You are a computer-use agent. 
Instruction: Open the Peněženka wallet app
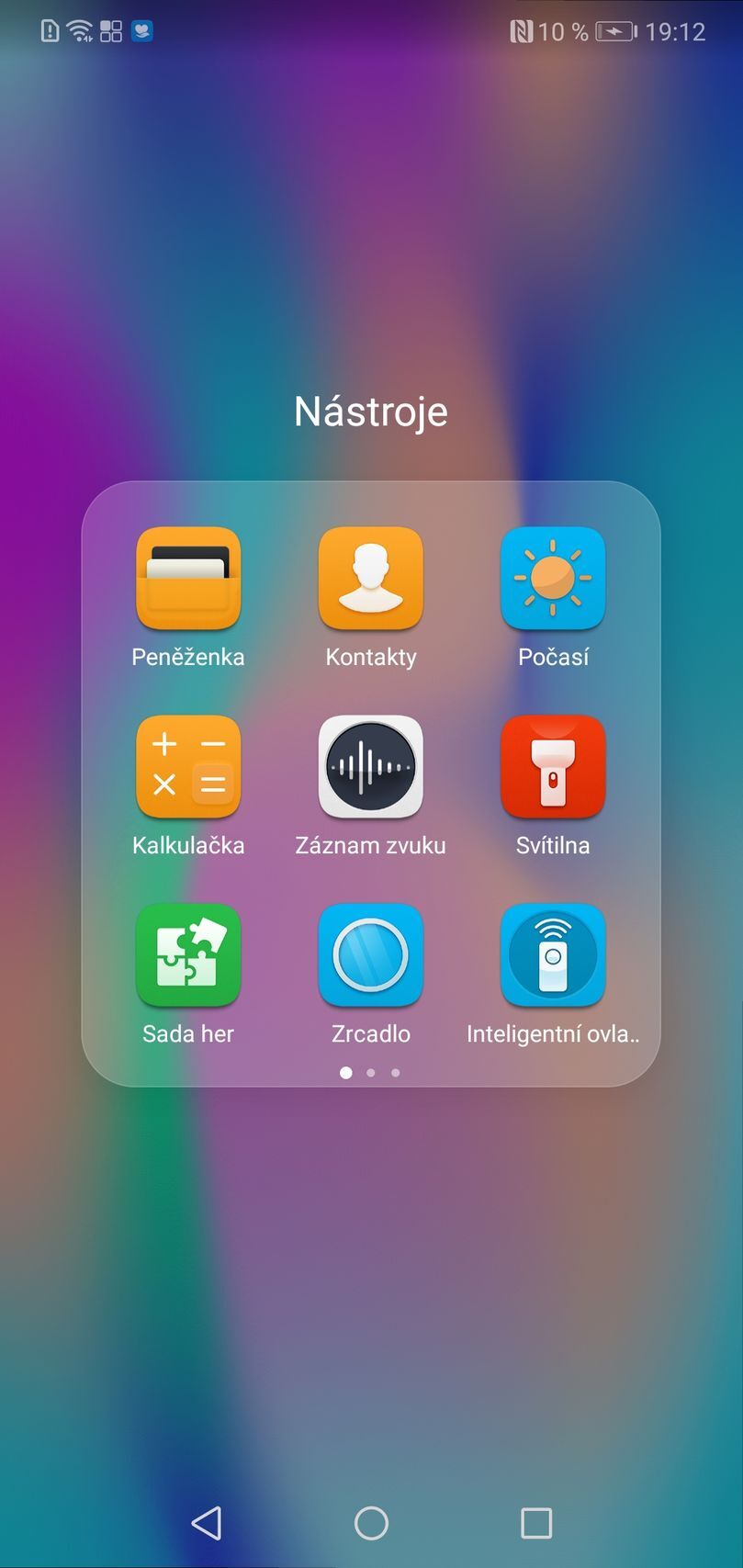click(188, 579)
